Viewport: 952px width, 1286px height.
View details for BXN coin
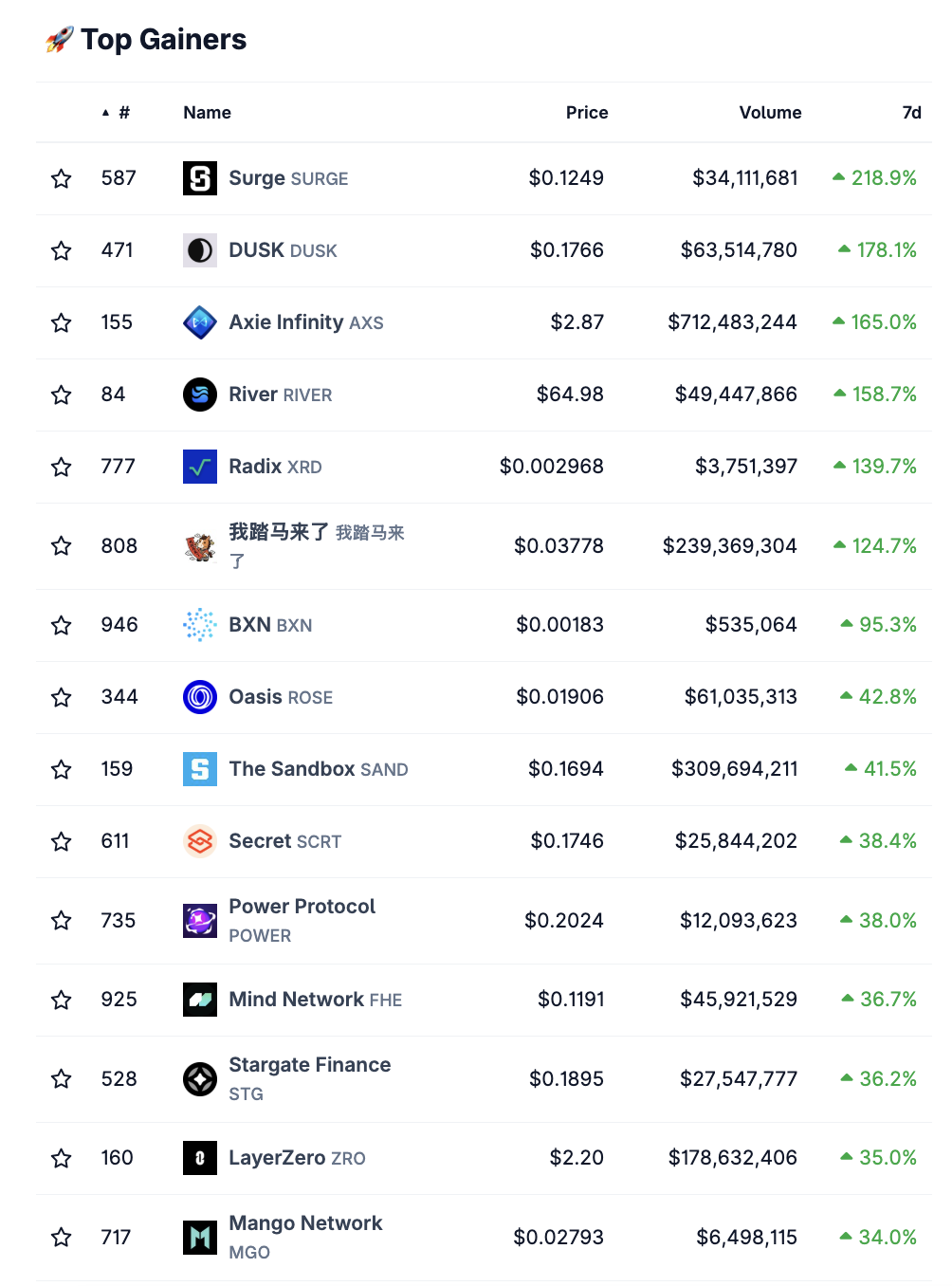270,625
